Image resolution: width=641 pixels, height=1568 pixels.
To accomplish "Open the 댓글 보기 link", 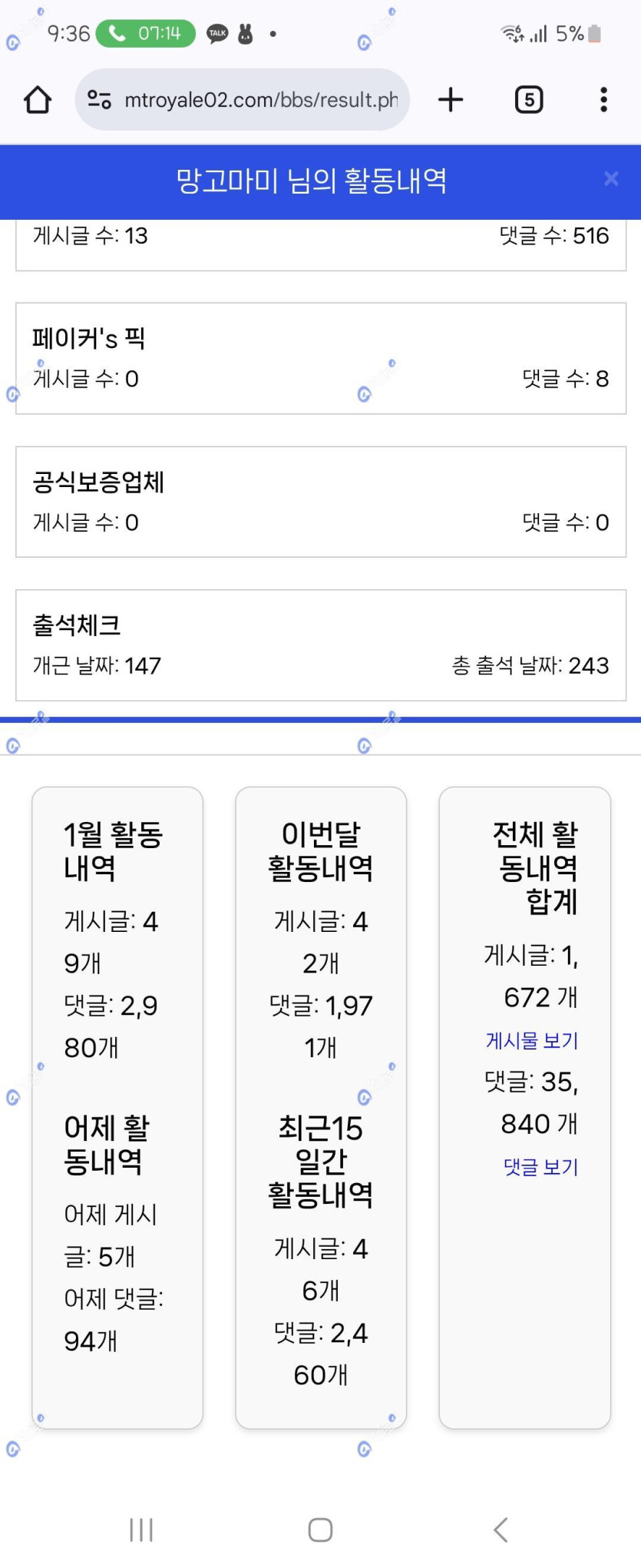I will tap(540, 1167).
